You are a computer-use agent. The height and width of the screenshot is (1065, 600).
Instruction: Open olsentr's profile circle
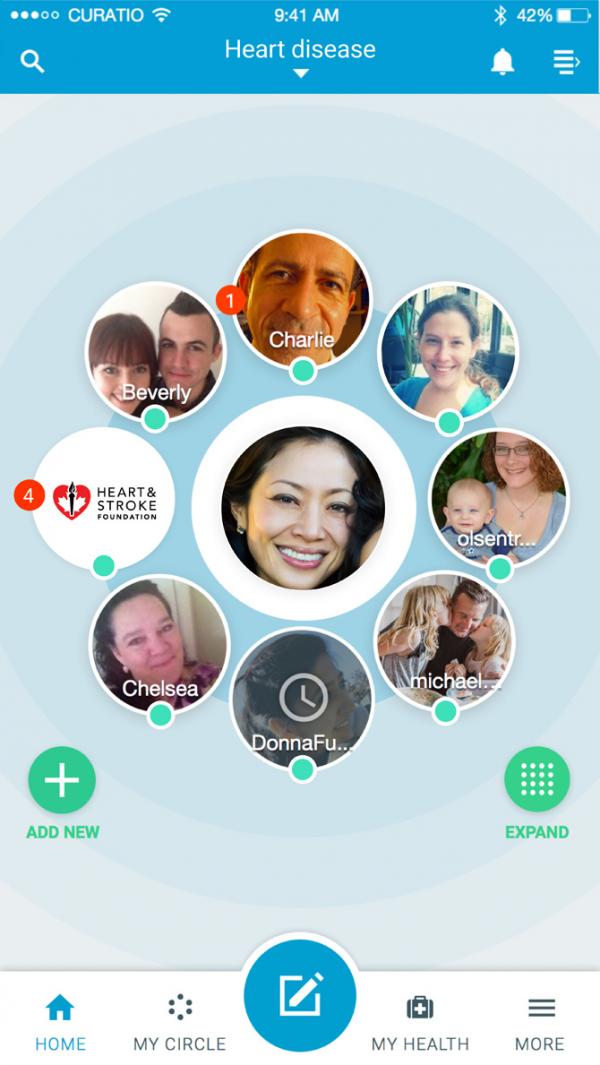(x=499, y=499)
